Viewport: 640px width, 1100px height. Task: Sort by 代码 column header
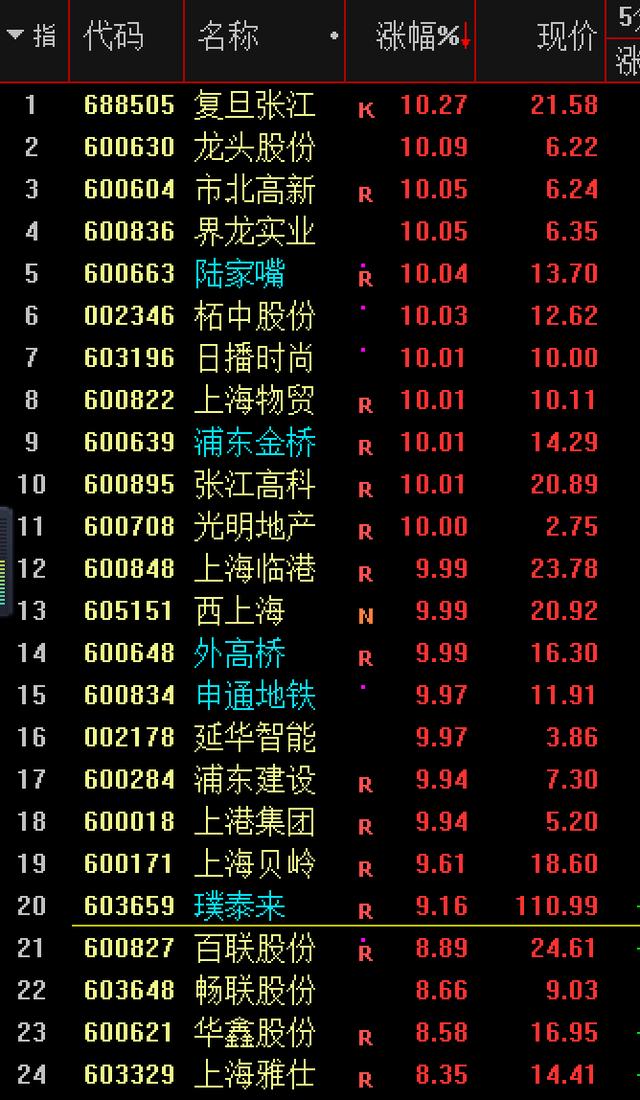point(113,37)
